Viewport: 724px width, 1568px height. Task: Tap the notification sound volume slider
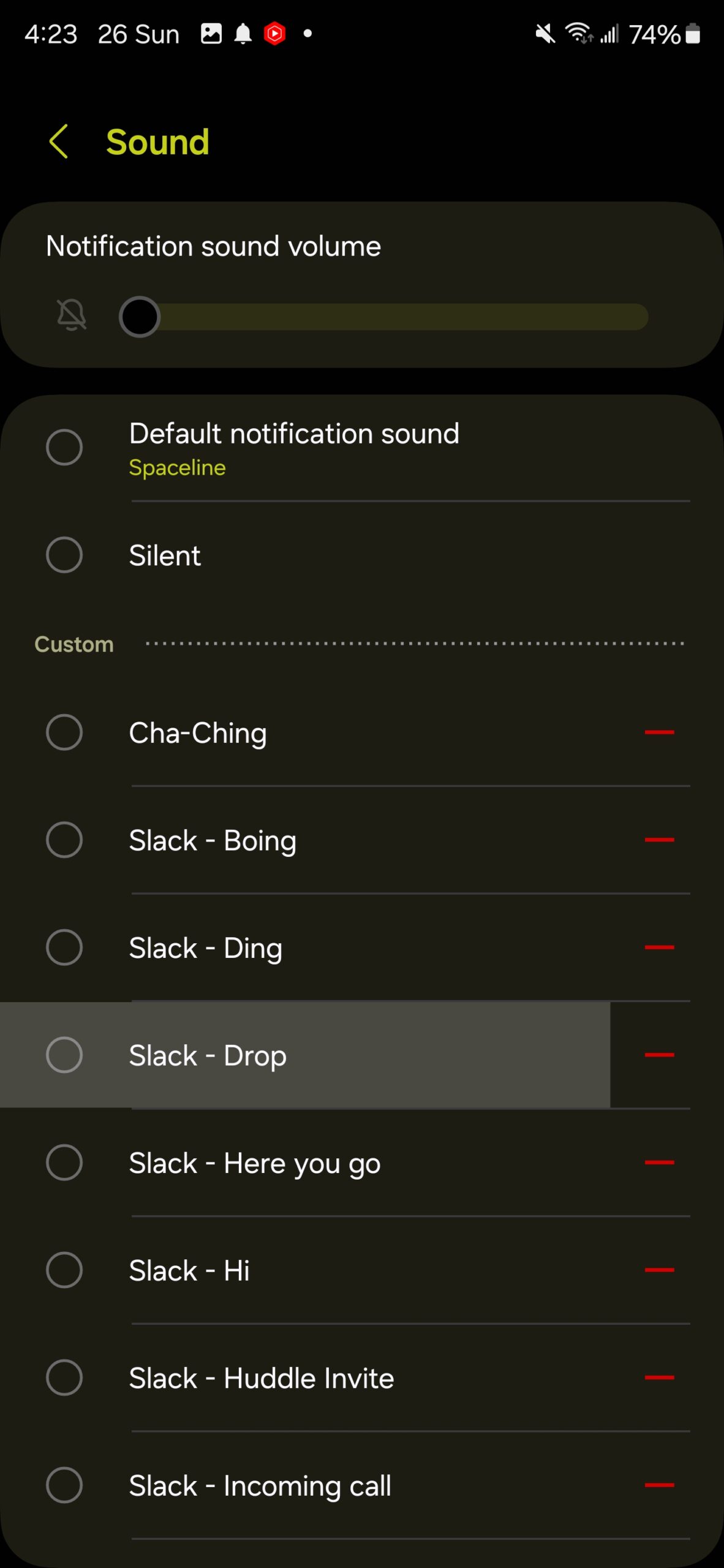(x=383, y=317)
